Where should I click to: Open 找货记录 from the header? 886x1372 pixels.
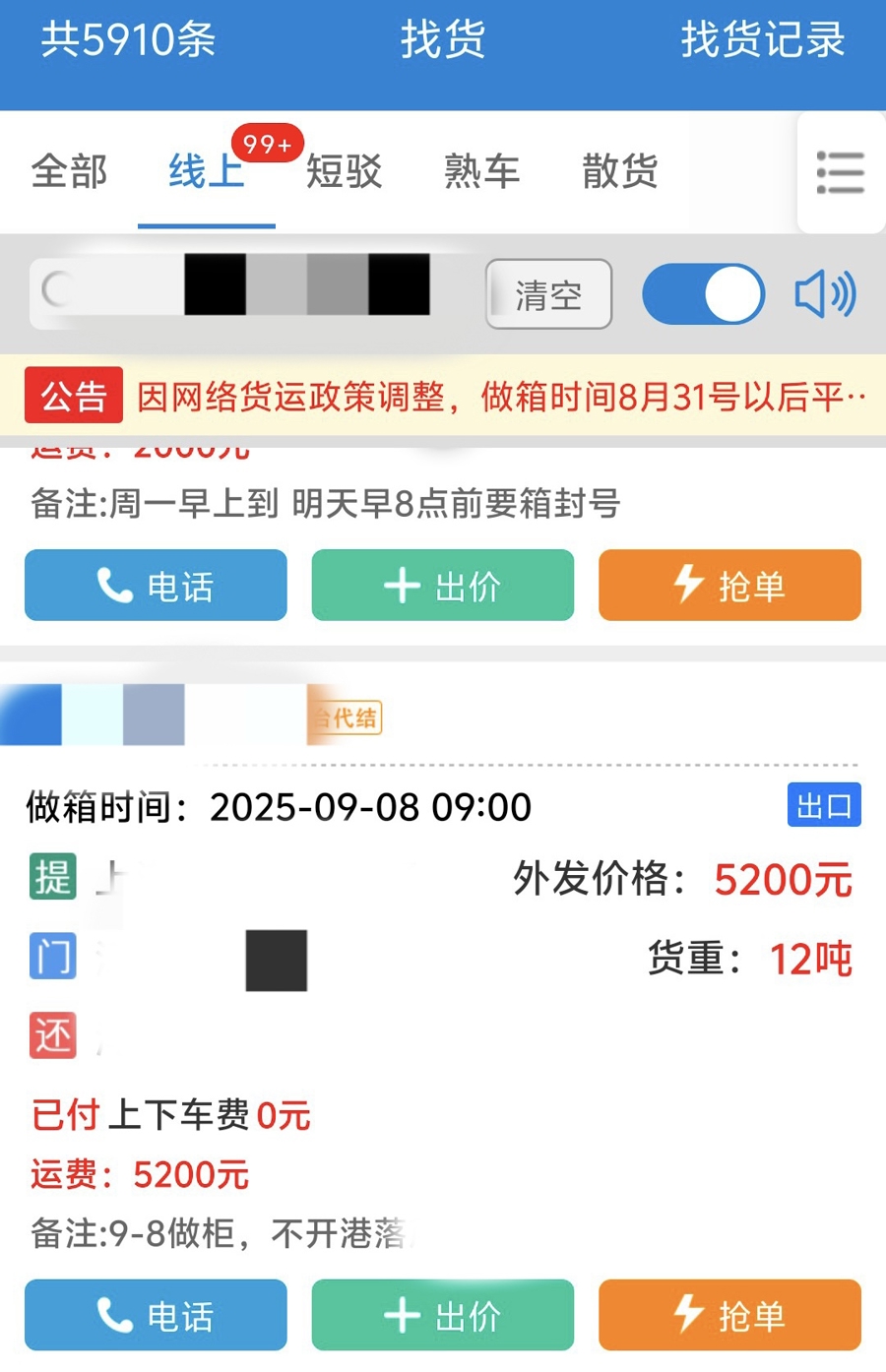(x=762, y=41)
